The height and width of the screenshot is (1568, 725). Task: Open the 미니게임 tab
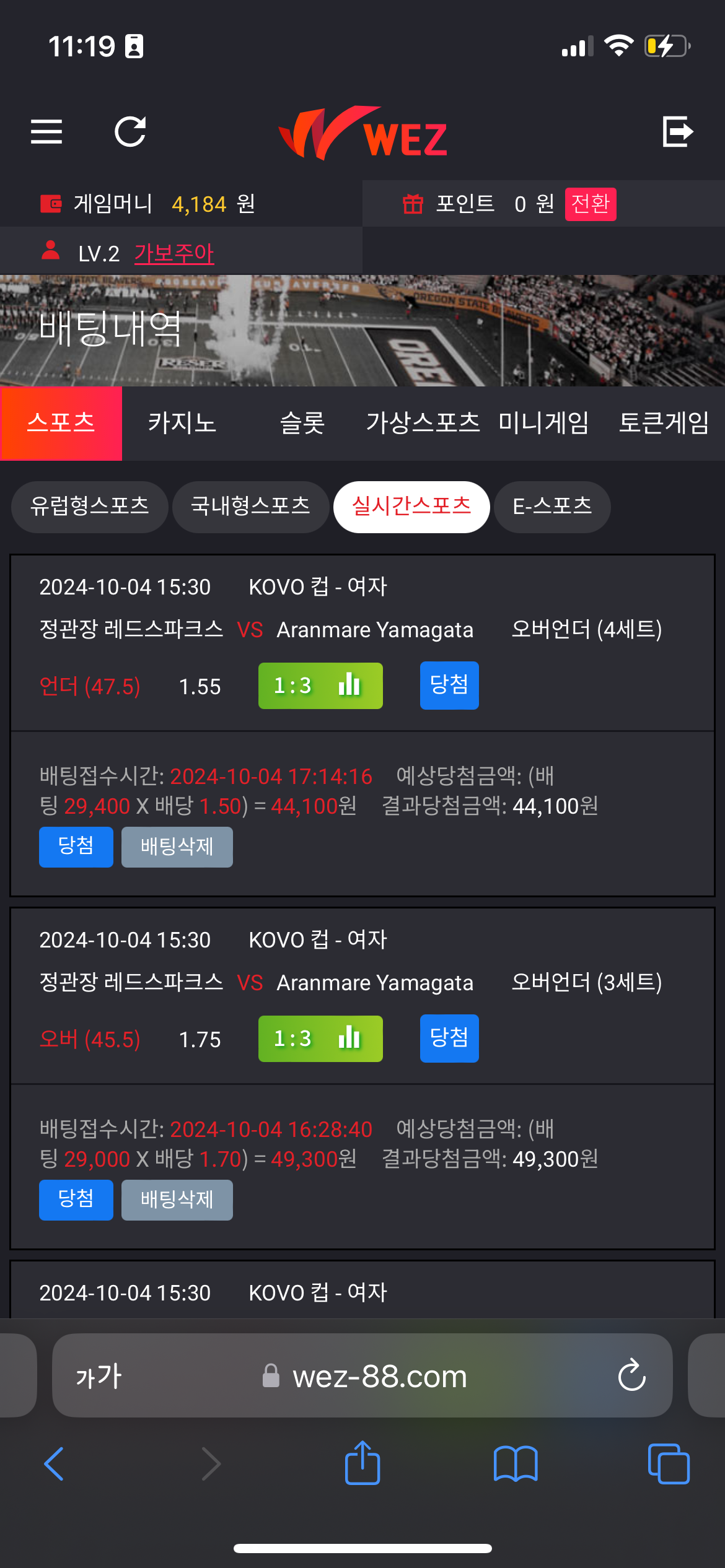point(543,424)
